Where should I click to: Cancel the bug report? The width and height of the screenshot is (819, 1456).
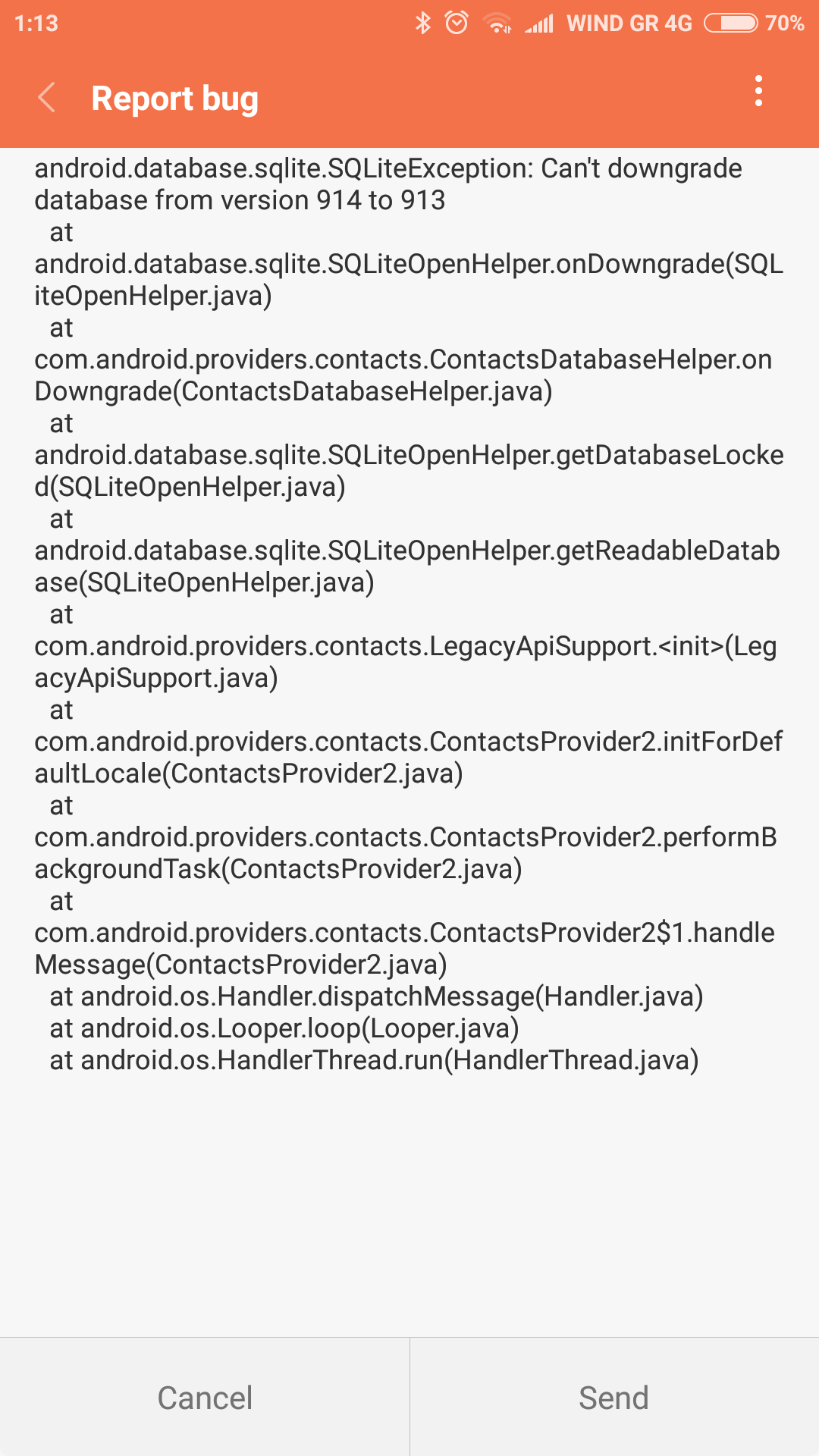[x=205, y=1398]
